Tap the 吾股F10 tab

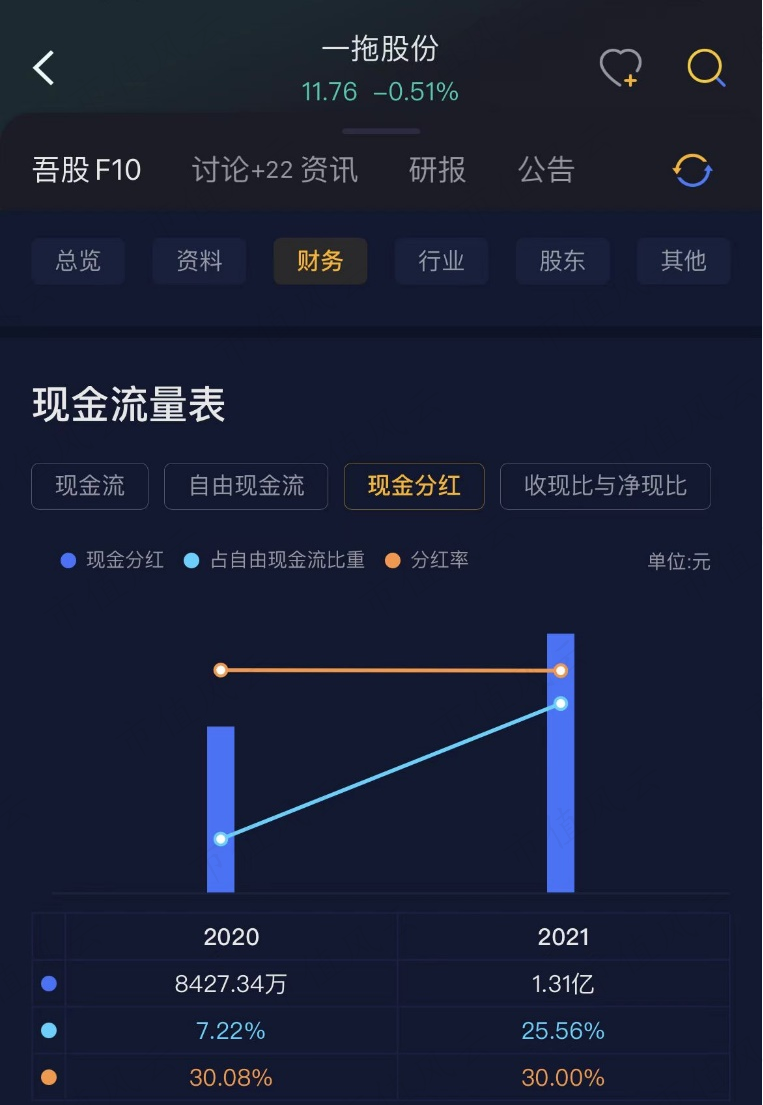[87, 170]
